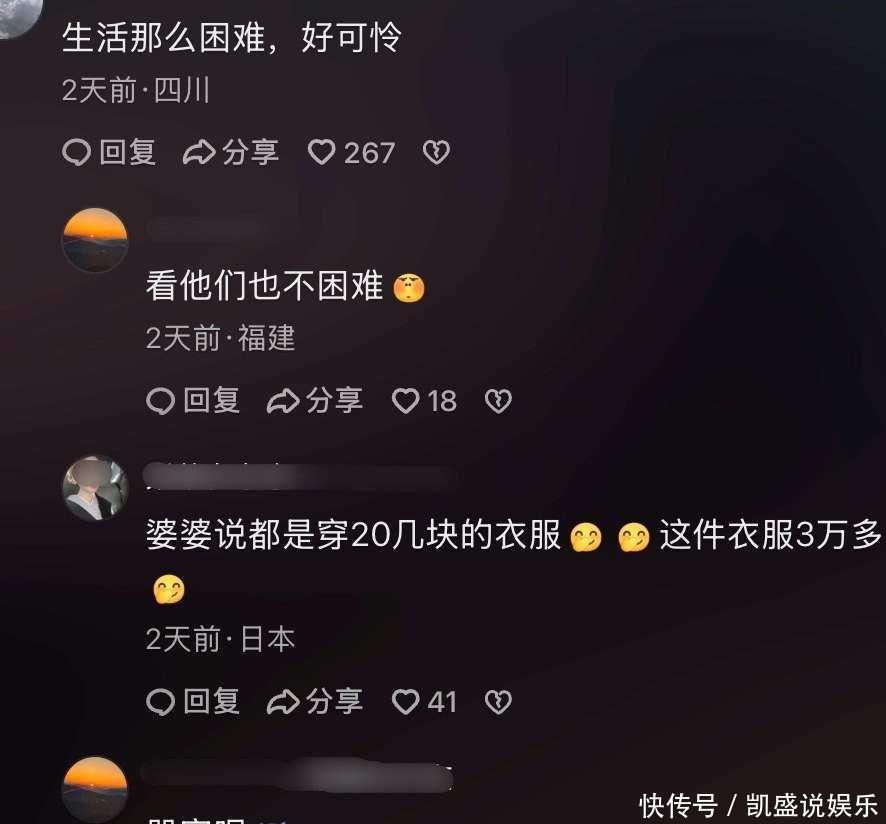
Task: Dislike the 生活那么困难 comment
Action: (x=436, y=152)
